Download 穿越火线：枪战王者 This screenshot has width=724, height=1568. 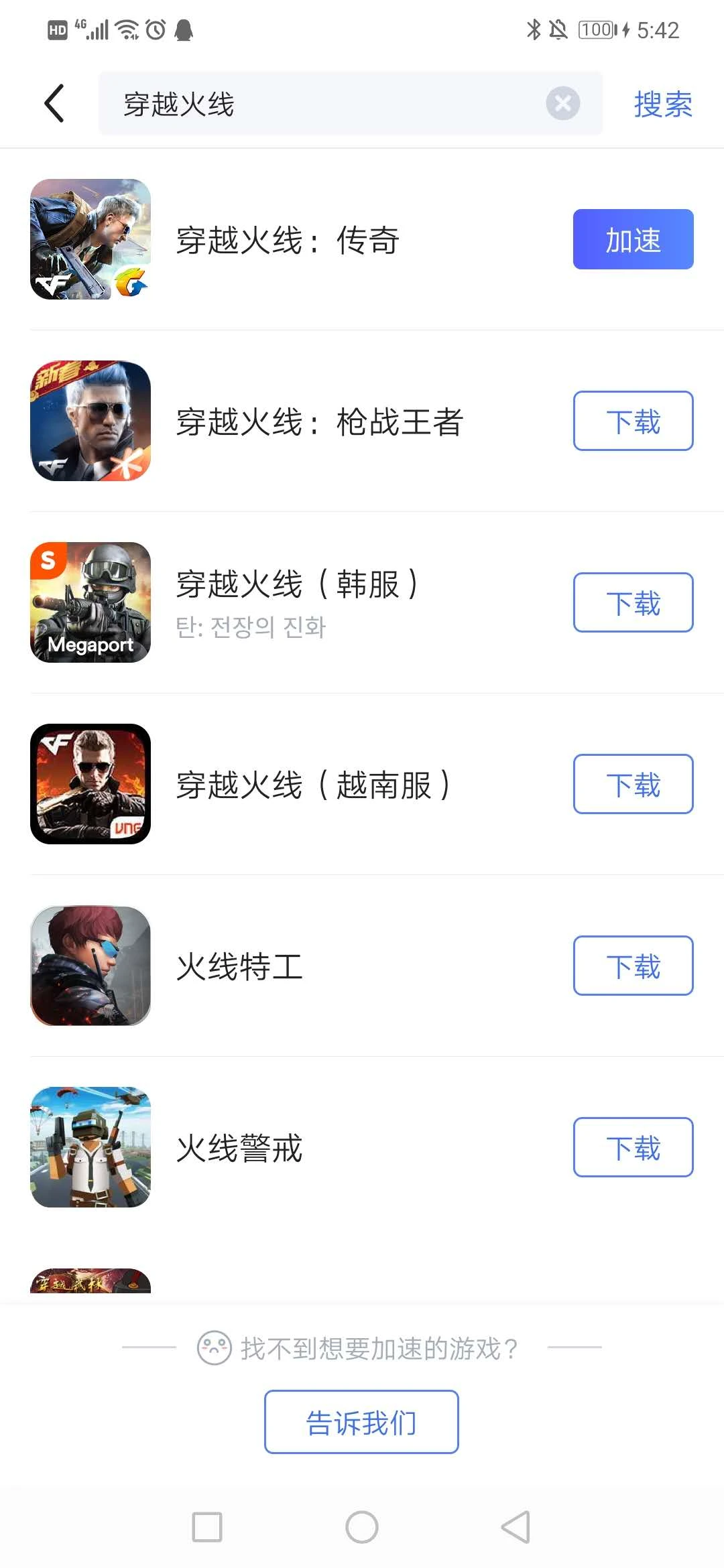[632, 421]
